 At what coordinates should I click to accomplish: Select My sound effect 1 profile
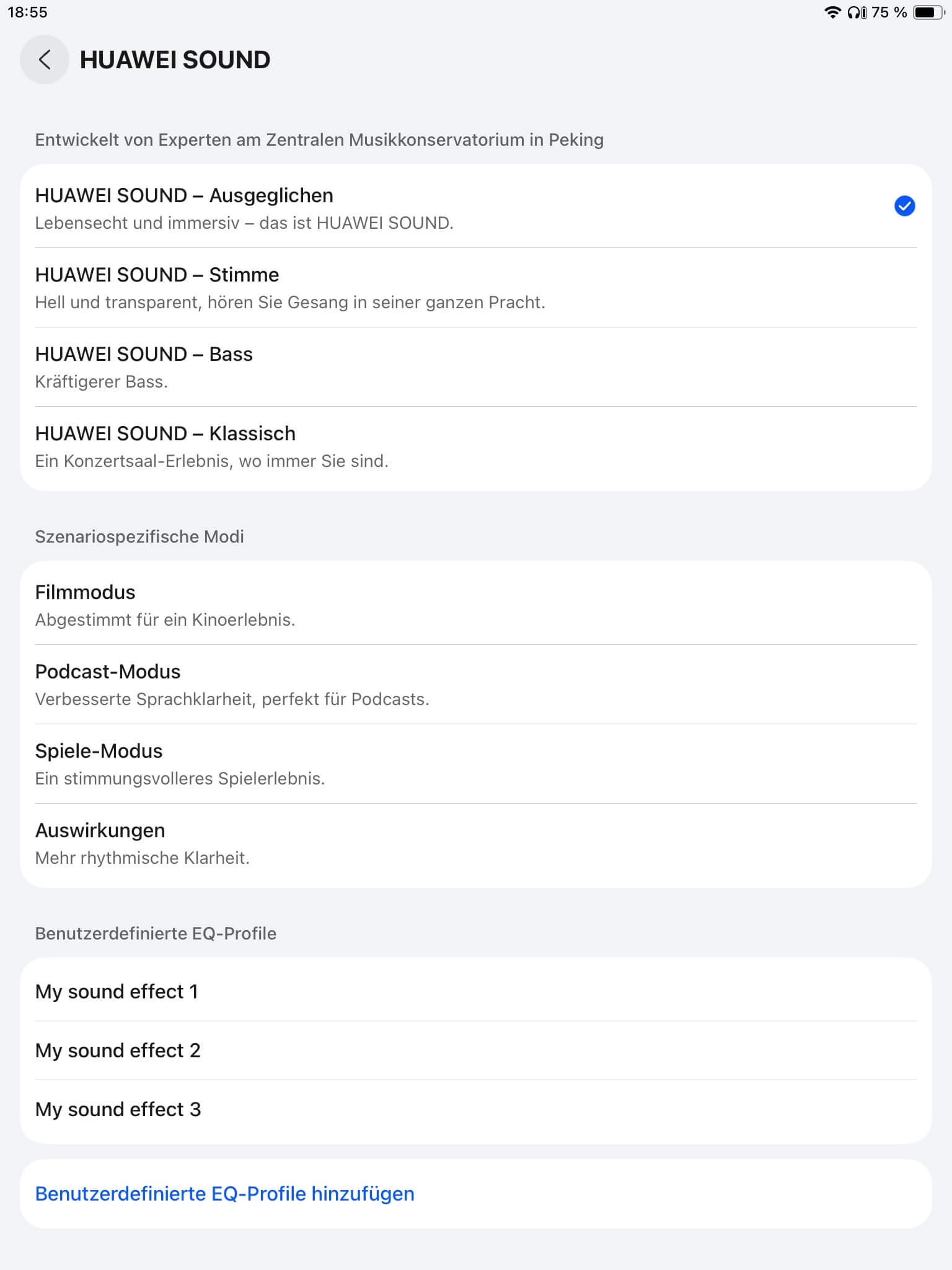point(475,991)
